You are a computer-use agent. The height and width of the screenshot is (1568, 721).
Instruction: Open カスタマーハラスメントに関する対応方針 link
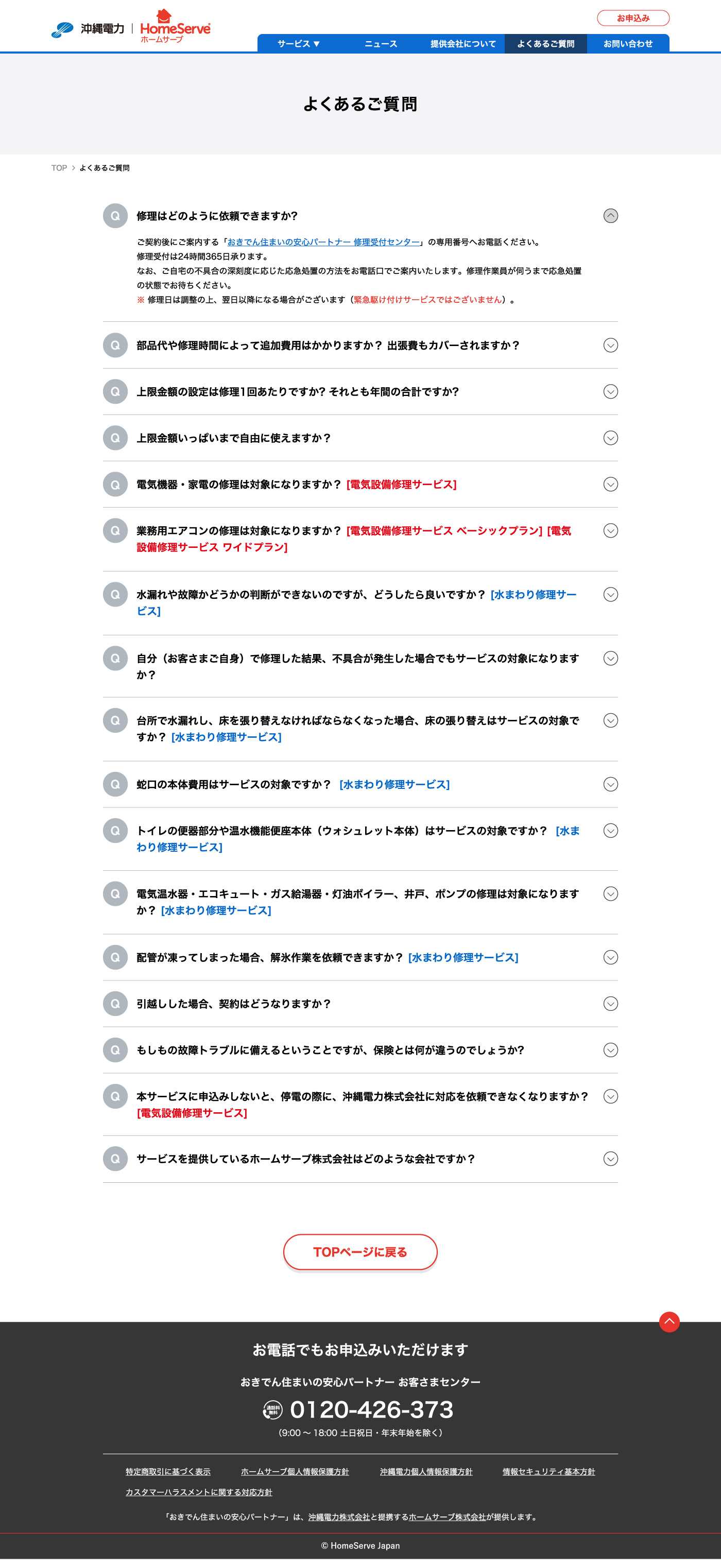click(198, 1492)
